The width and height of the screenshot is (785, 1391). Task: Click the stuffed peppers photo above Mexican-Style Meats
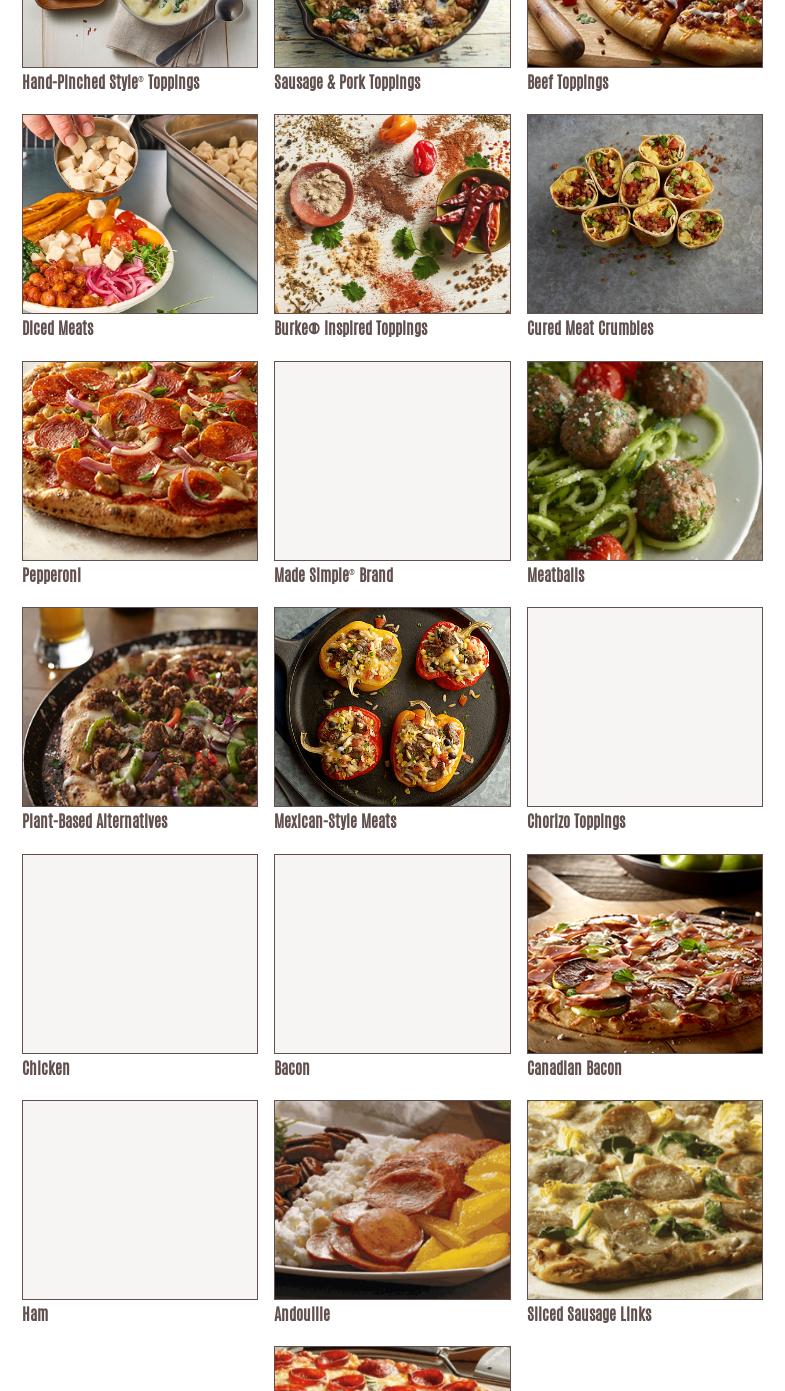click(392, 706)
